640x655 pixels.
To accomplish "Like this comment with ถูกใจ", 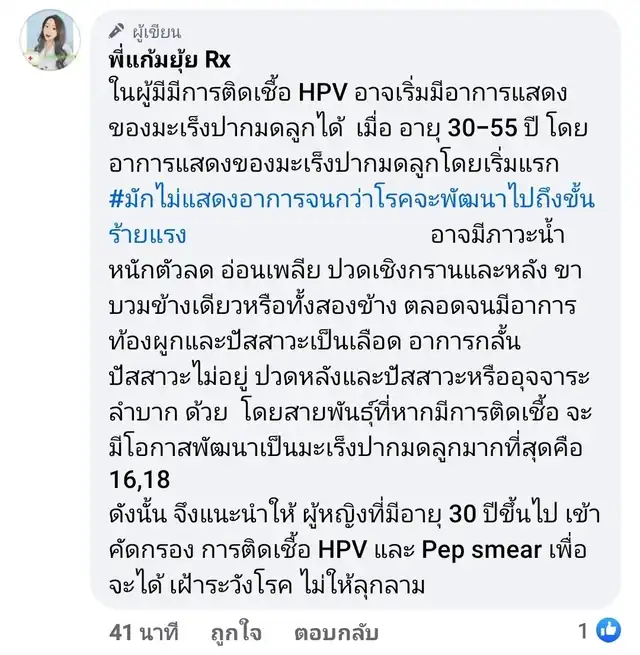I will point(235,632).
